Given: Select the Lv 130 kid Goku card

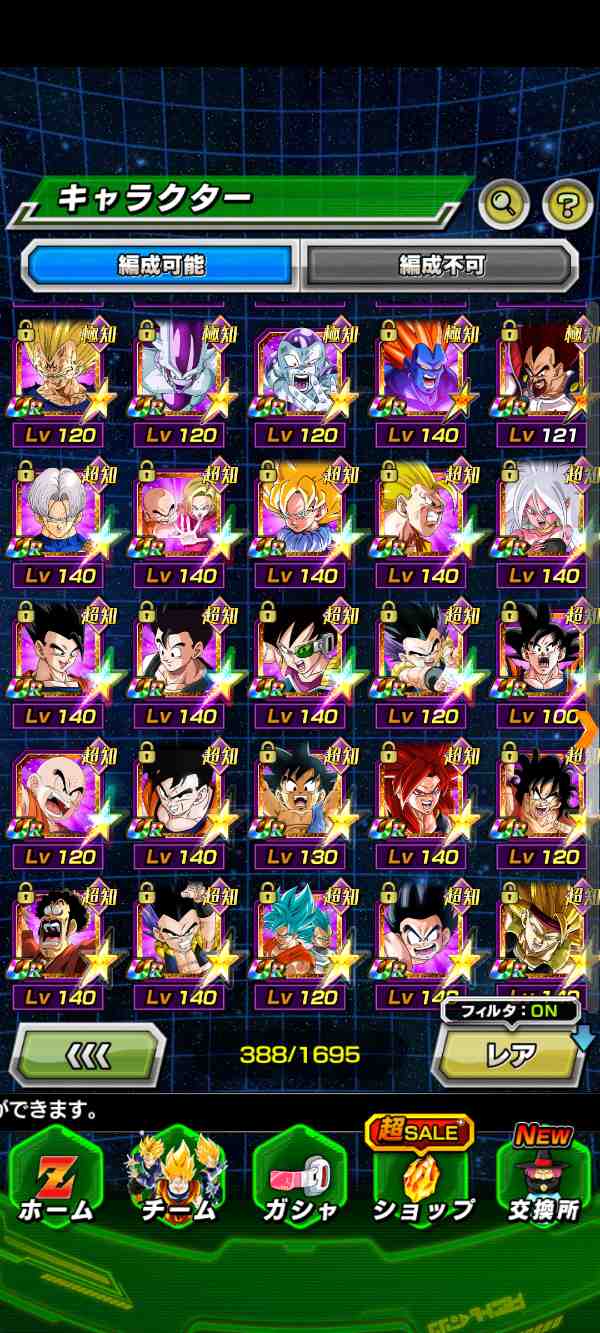Looking at the screenshot, I should coord(302,800).
